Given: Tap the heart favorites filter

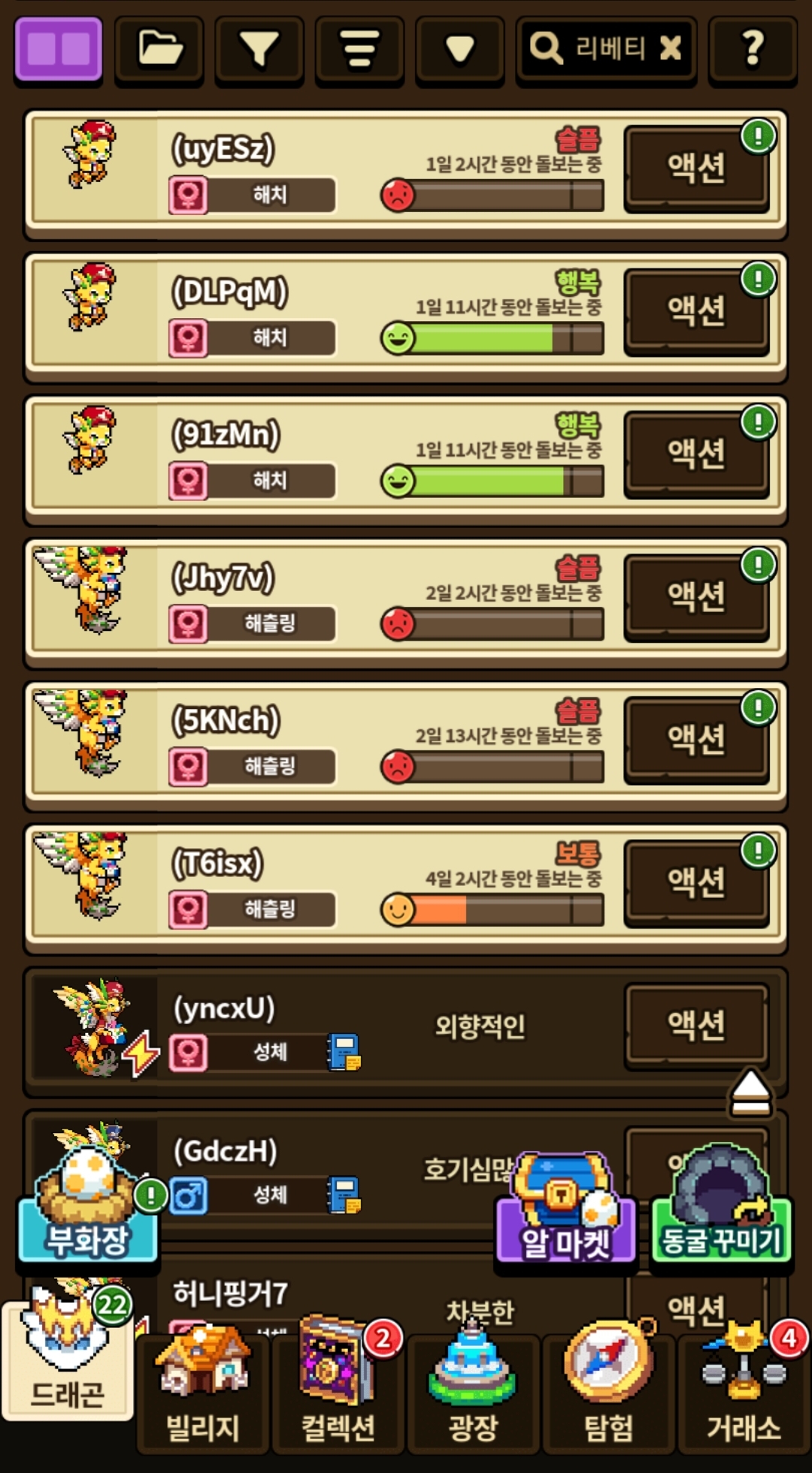Looking at the screenshot, I should click(x=459, y=49).
